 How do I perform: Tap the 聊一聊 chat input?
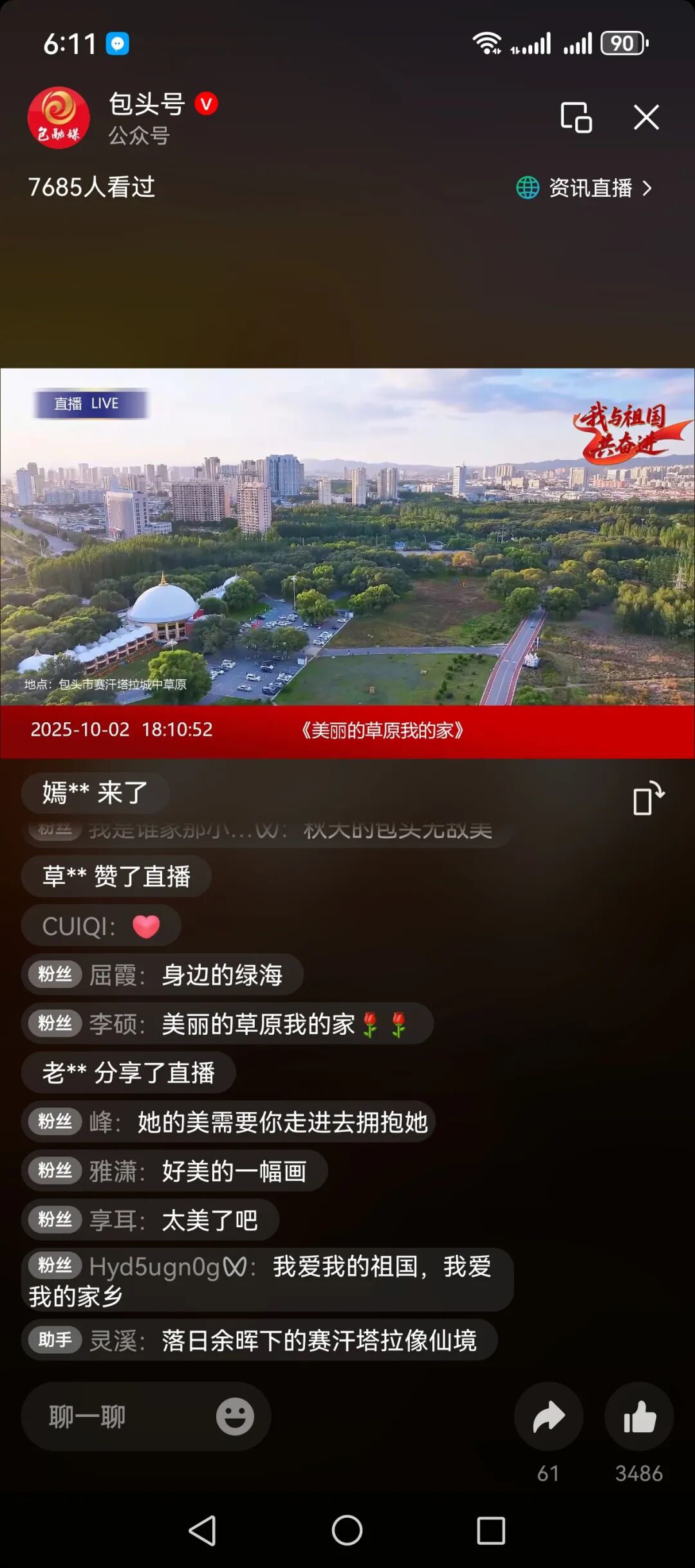click(x=116, y=1417)
